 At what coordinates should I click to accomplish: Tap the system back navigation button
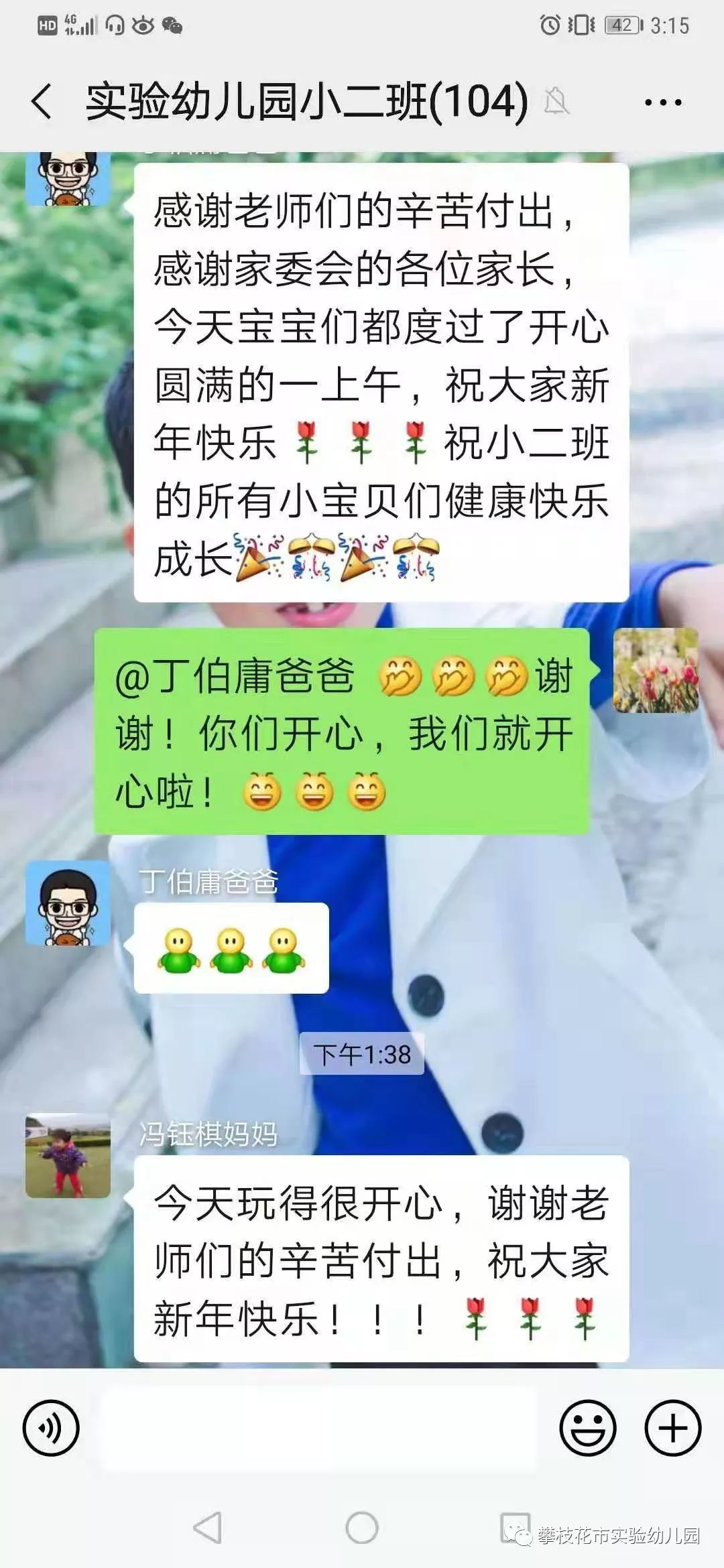[x=207, y=1528]
